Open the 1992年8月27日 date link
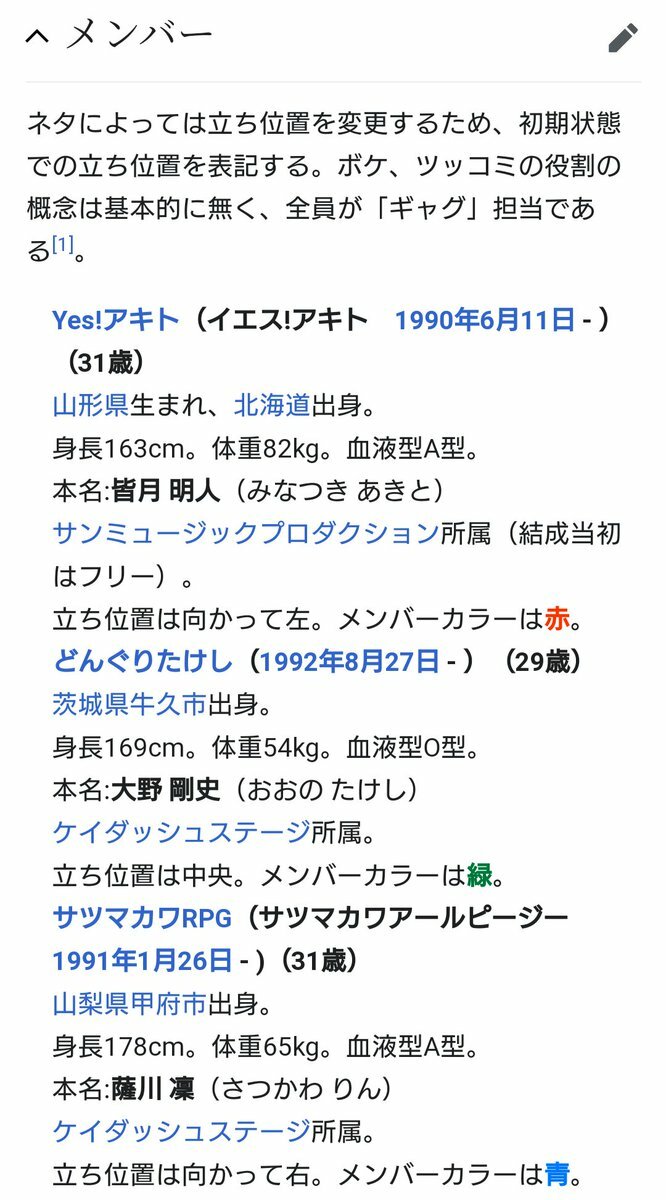The image size is (666, 1200). (x=349, y=661)
